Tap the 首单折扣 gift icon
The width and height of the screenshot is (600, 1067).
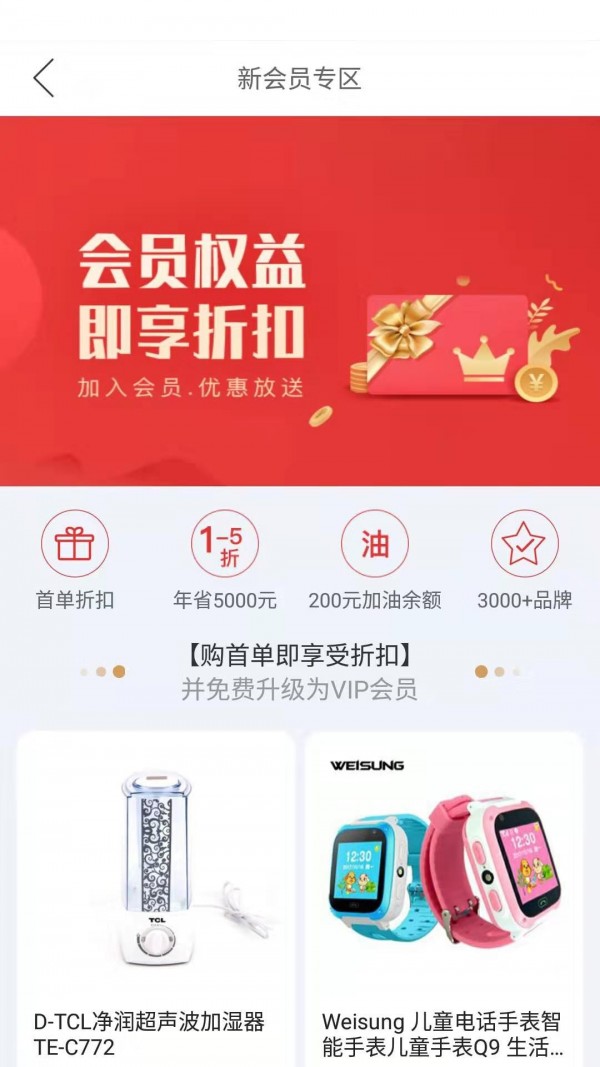(74, 544)
